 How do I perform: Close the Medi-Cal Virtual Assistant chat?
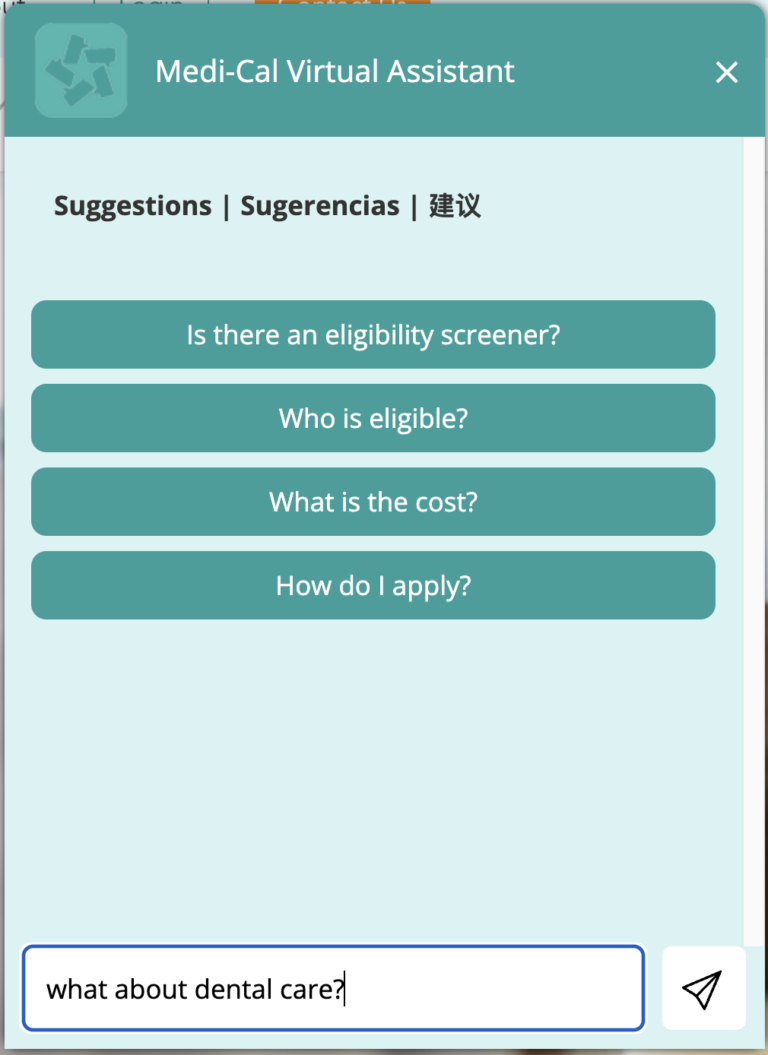pos(727,72)
